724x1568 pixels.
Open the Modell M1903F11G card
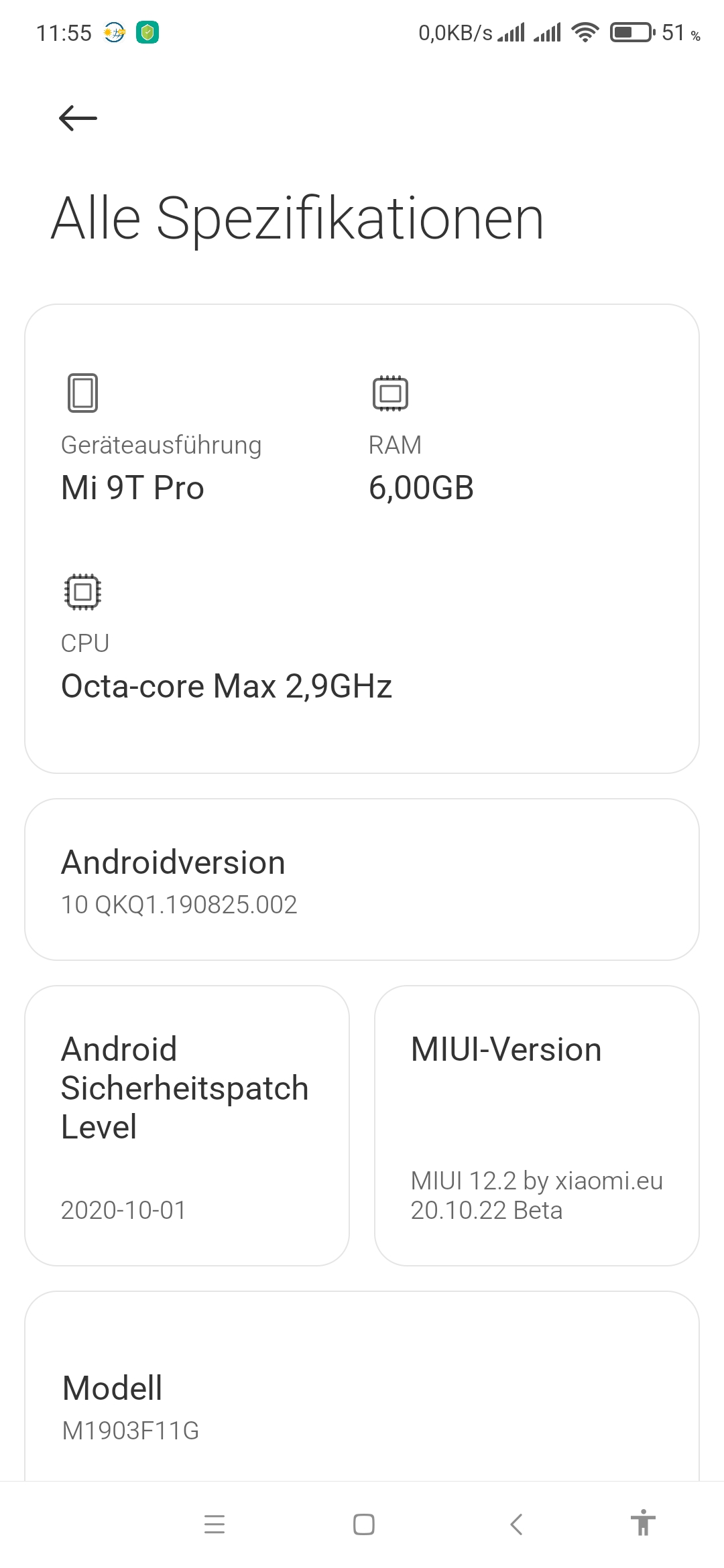(362, 1387)
